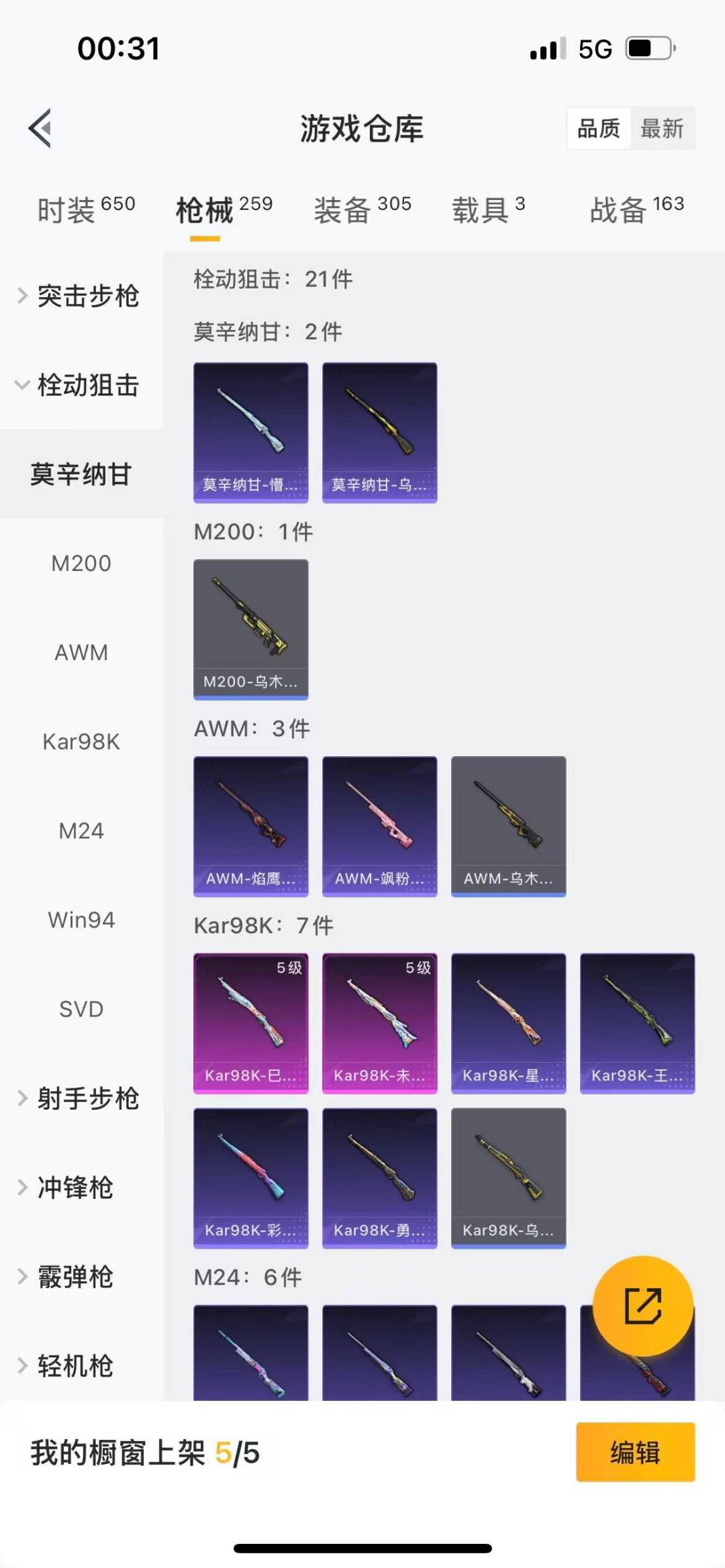Open the AWM-飒粉 skin
725x1568 pixels.
coord(380,826)
